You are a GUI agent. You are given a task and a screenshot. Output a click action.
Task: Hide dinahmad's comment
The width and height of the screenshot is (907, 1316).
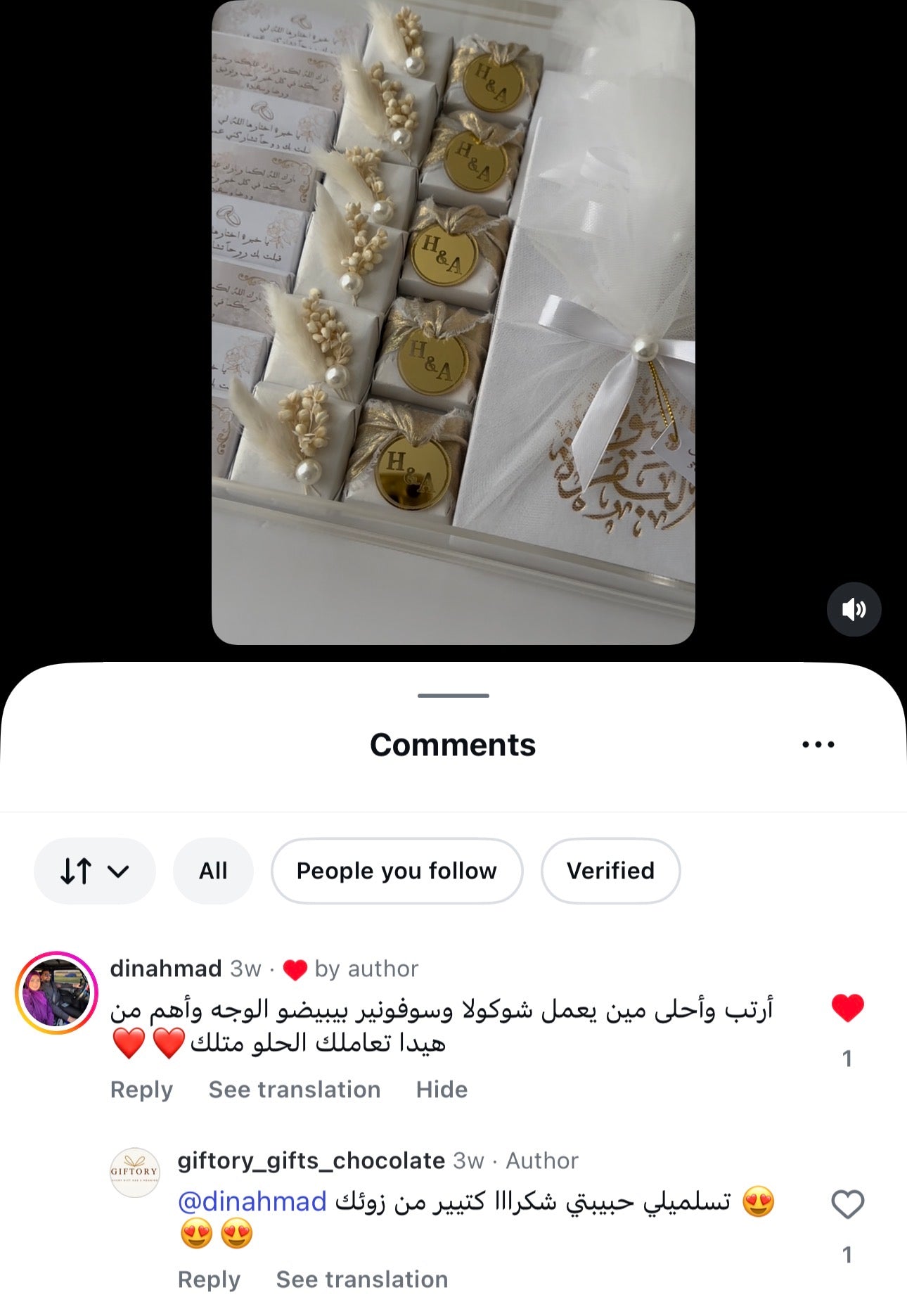click(442, 1090)
